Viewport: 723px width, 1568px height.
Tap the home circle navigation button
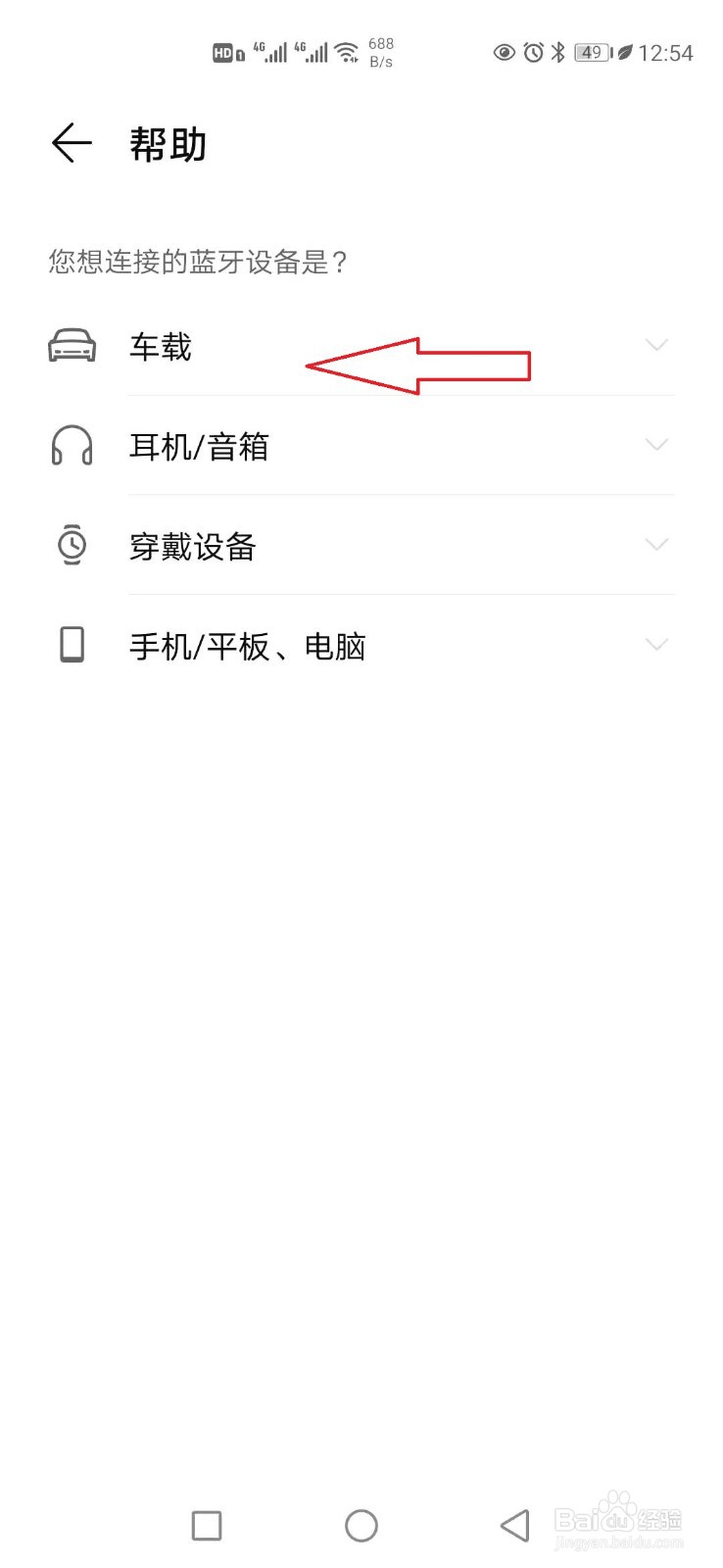click(361, 1525)
